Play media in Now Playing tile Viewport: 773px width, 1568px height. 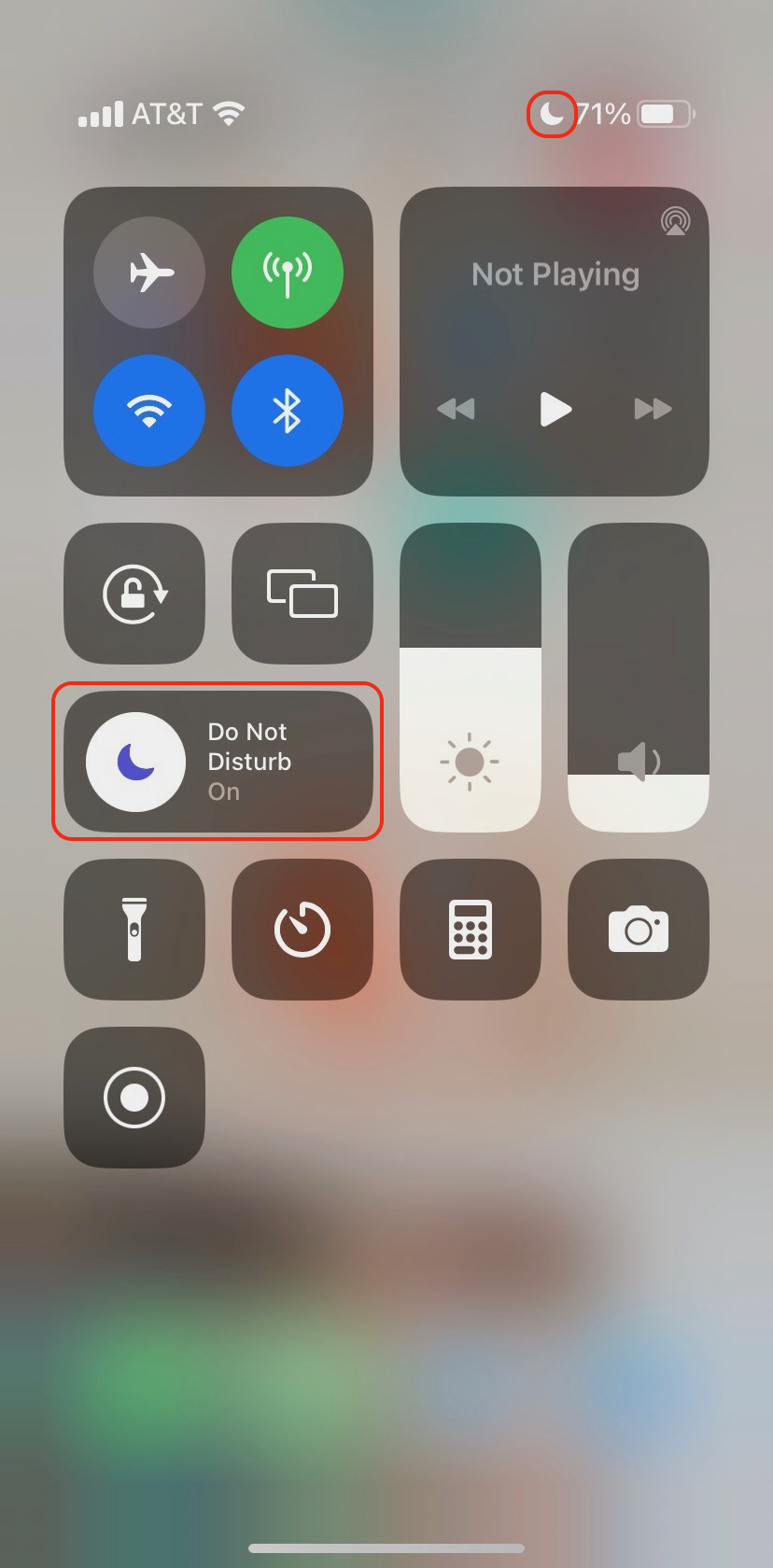pyautogui.click(x=555, y=409)
